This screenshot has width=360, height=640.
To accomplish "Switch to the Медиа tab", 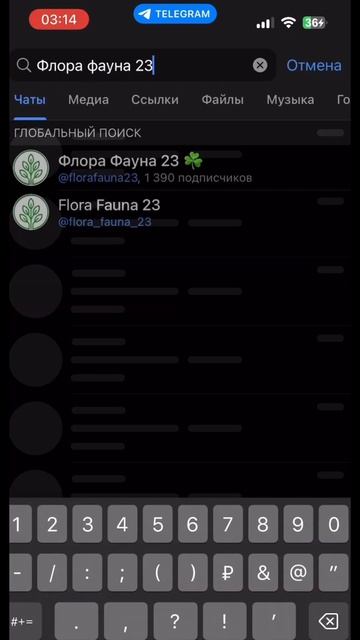I will (x=88, y=100).
